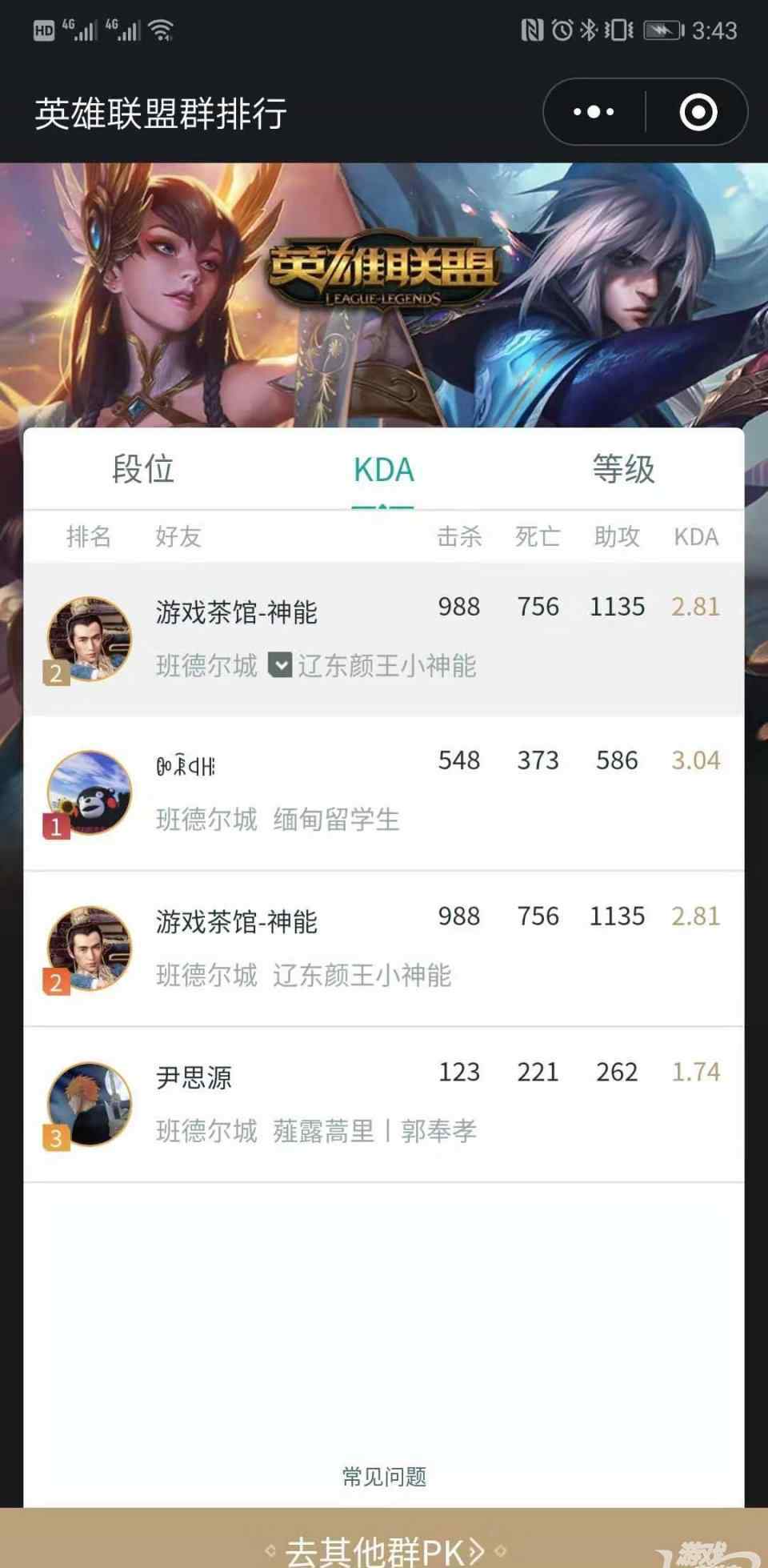Switch to the 段位 tab
Image resolution: width=768 pixels, height=1568 pixels.
143,469
